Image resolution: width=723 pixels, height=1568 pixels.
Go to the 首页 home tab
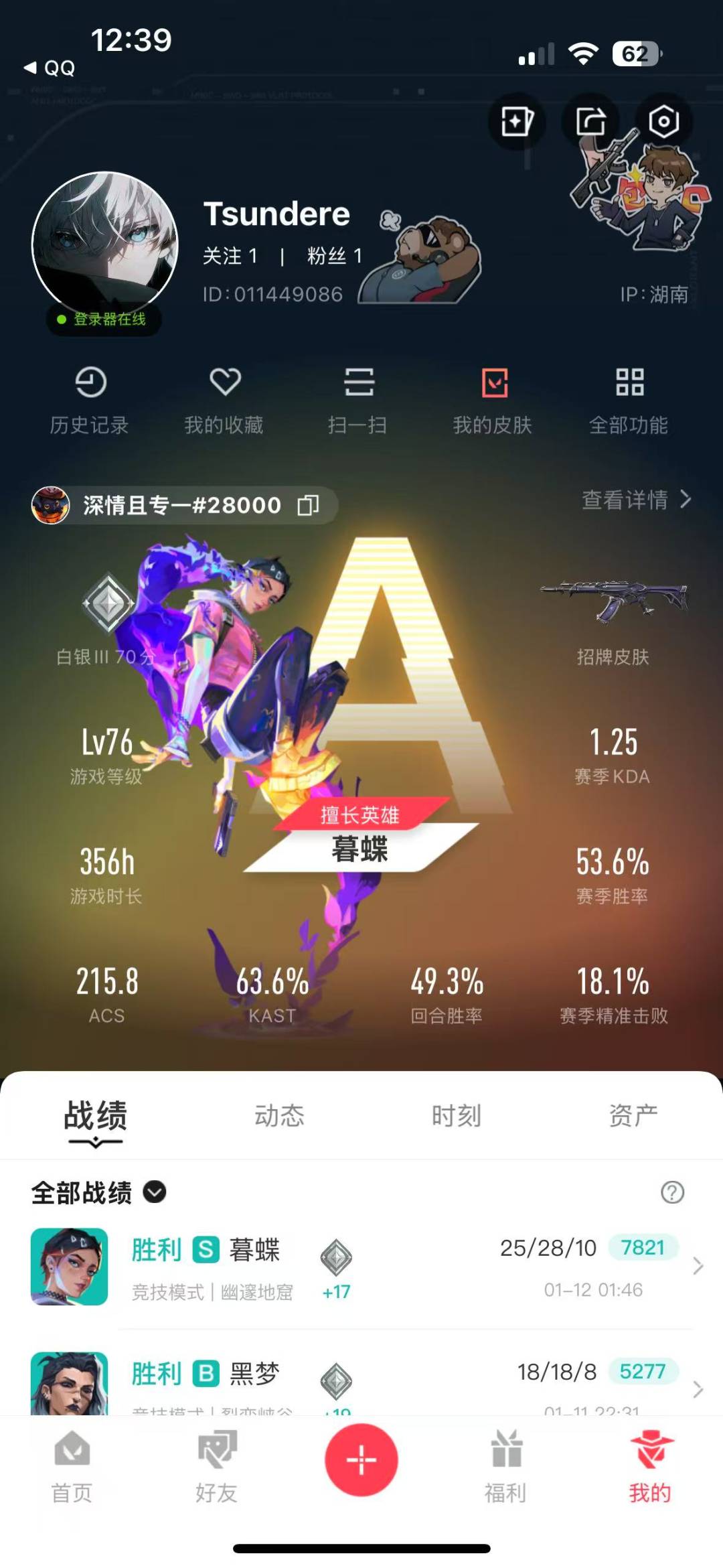72,1468
